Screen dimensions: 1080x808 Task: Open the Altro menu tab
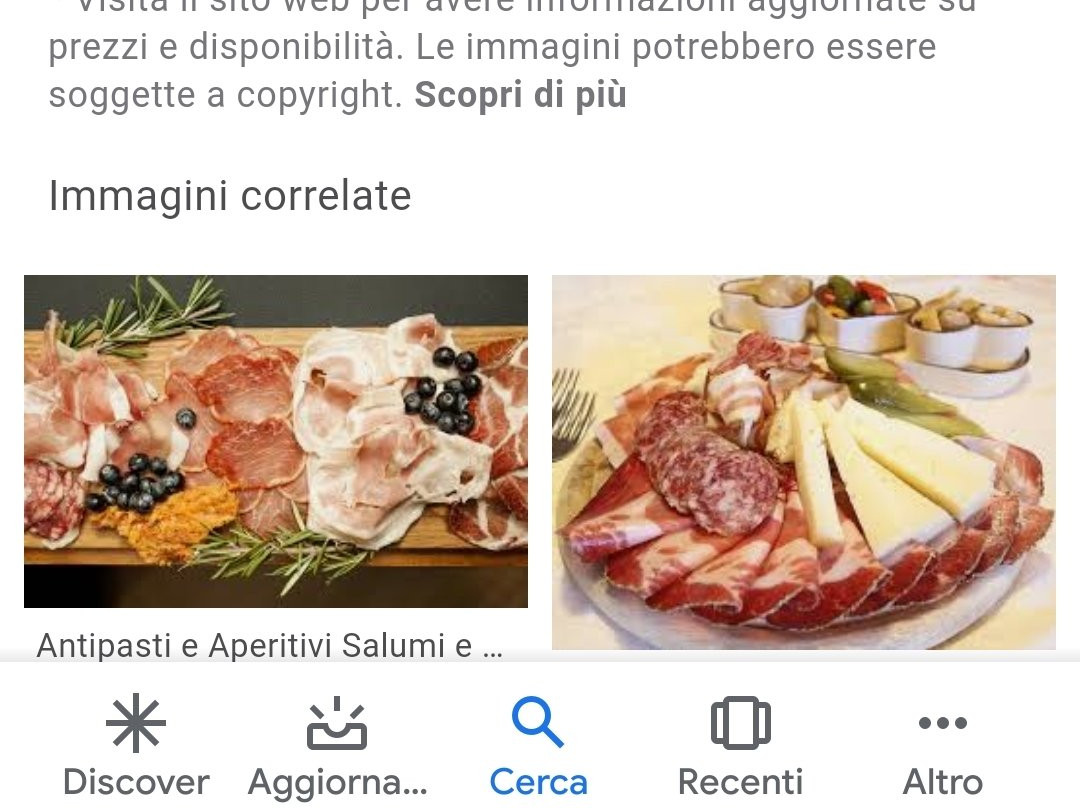(942, 746)
